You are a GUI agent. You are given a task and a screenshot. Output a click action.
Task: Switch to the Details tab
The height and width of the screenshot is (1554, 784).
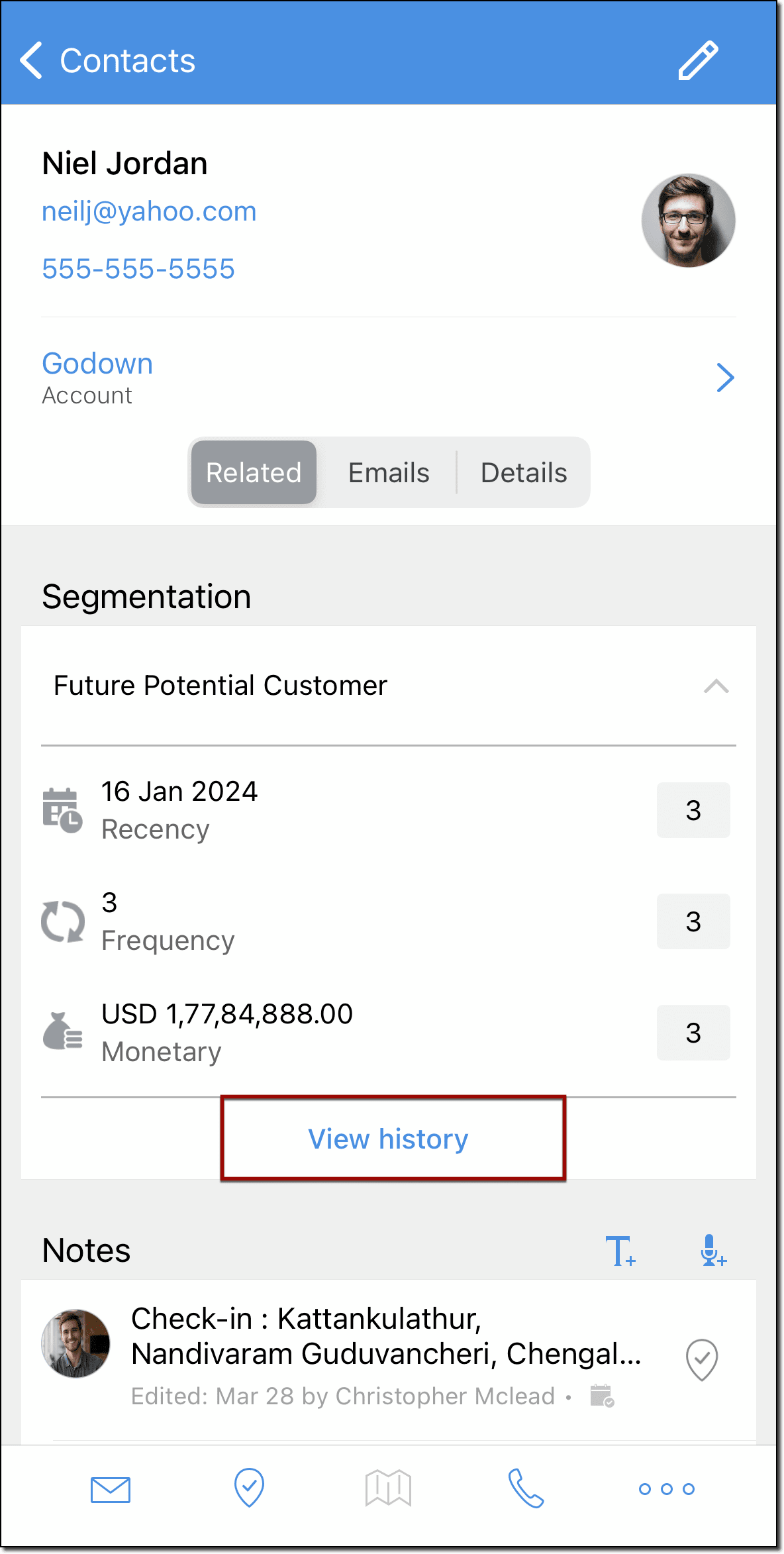click(524, 473)
